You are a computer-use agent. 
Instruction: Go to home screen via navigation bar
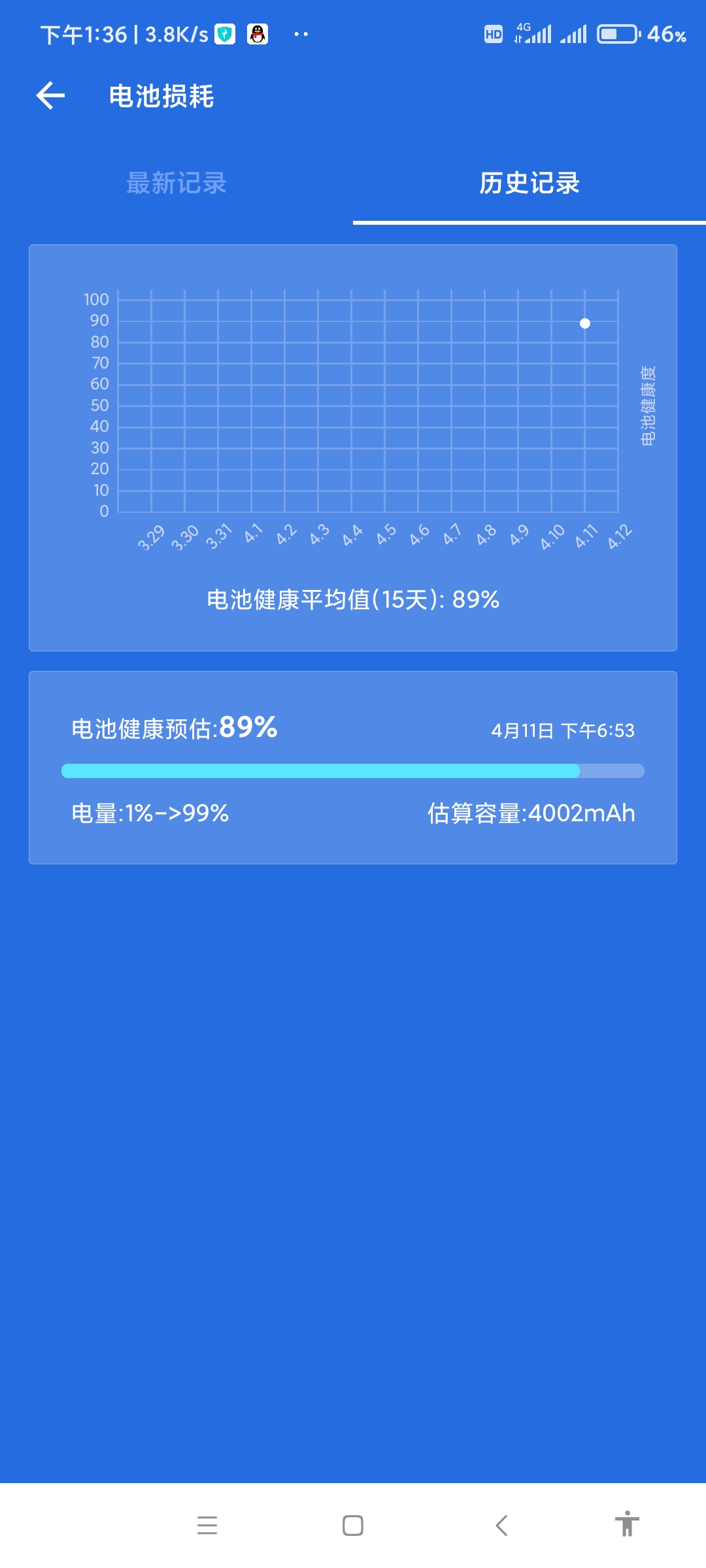coord(353,1526)
